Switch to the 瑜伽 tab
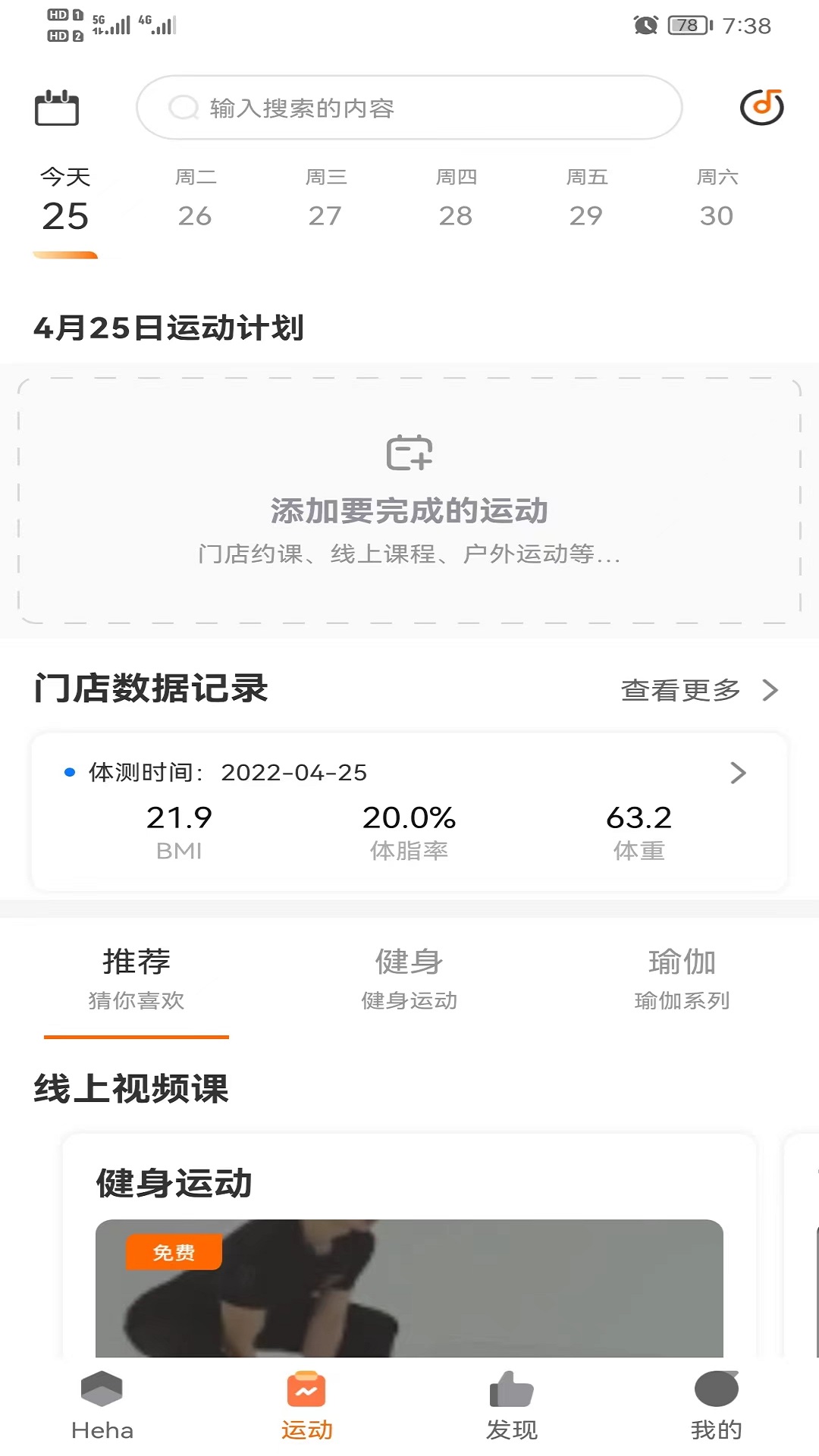 click(682, 963)
